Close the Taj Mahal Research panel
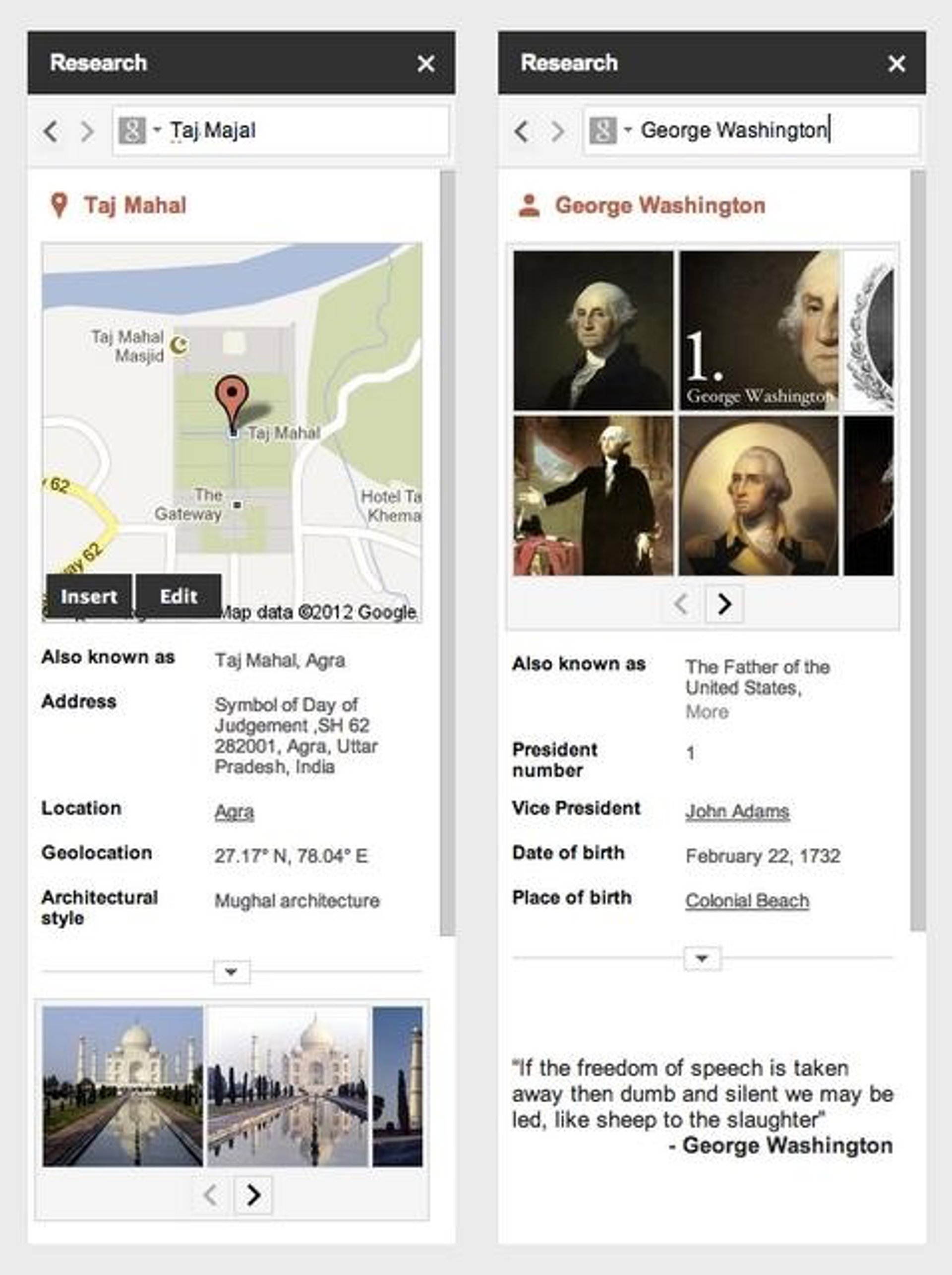This screenshot has height=1275, width=952. tap(426, 63)
